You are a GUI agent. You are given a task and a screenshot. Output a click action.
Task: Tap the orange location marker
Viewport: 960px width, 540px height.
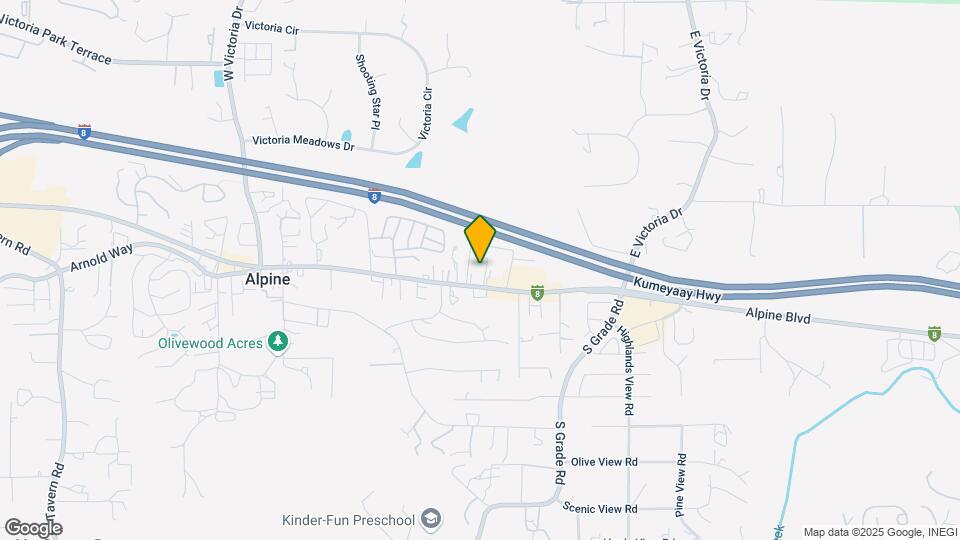click(x=480, y=239)
